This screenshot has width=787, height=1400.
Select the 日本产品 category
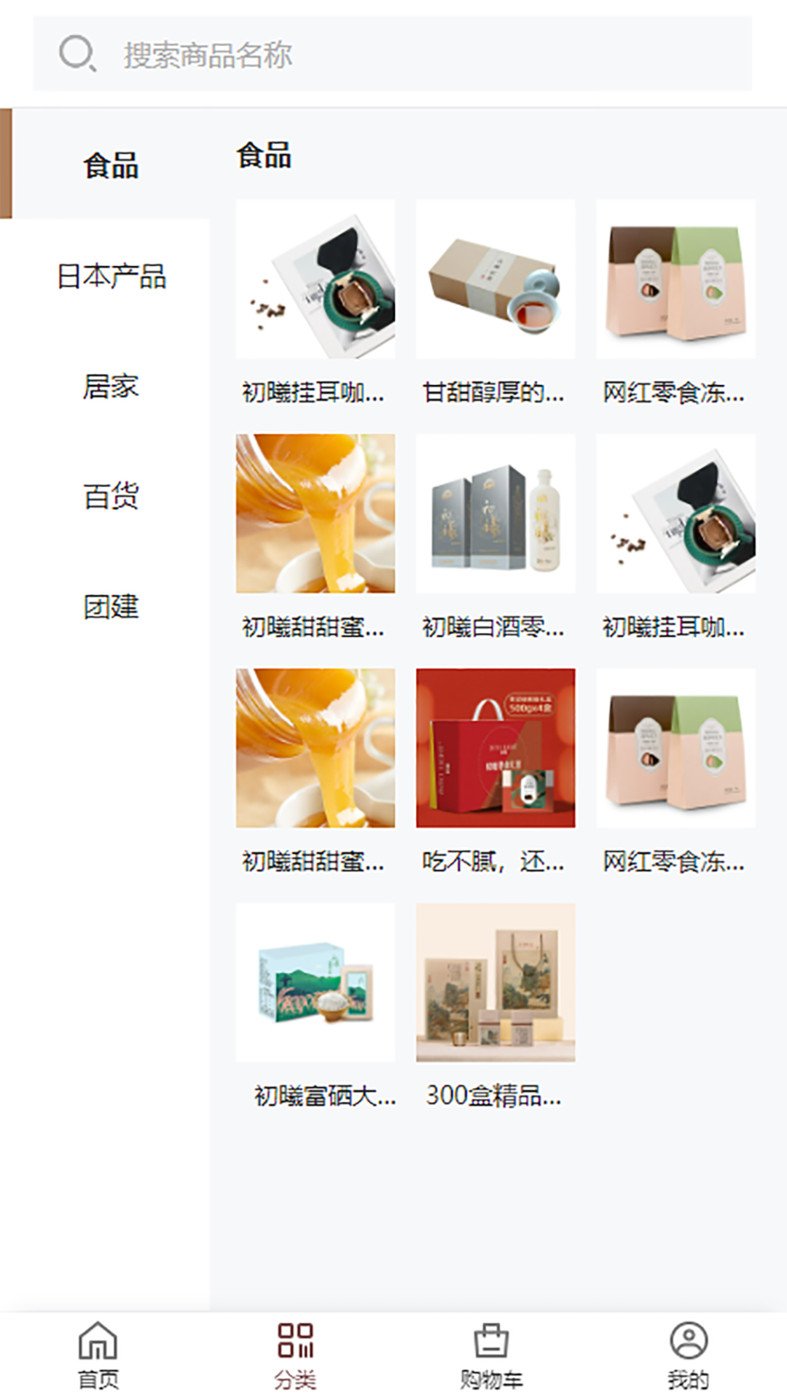coord(110,276)
